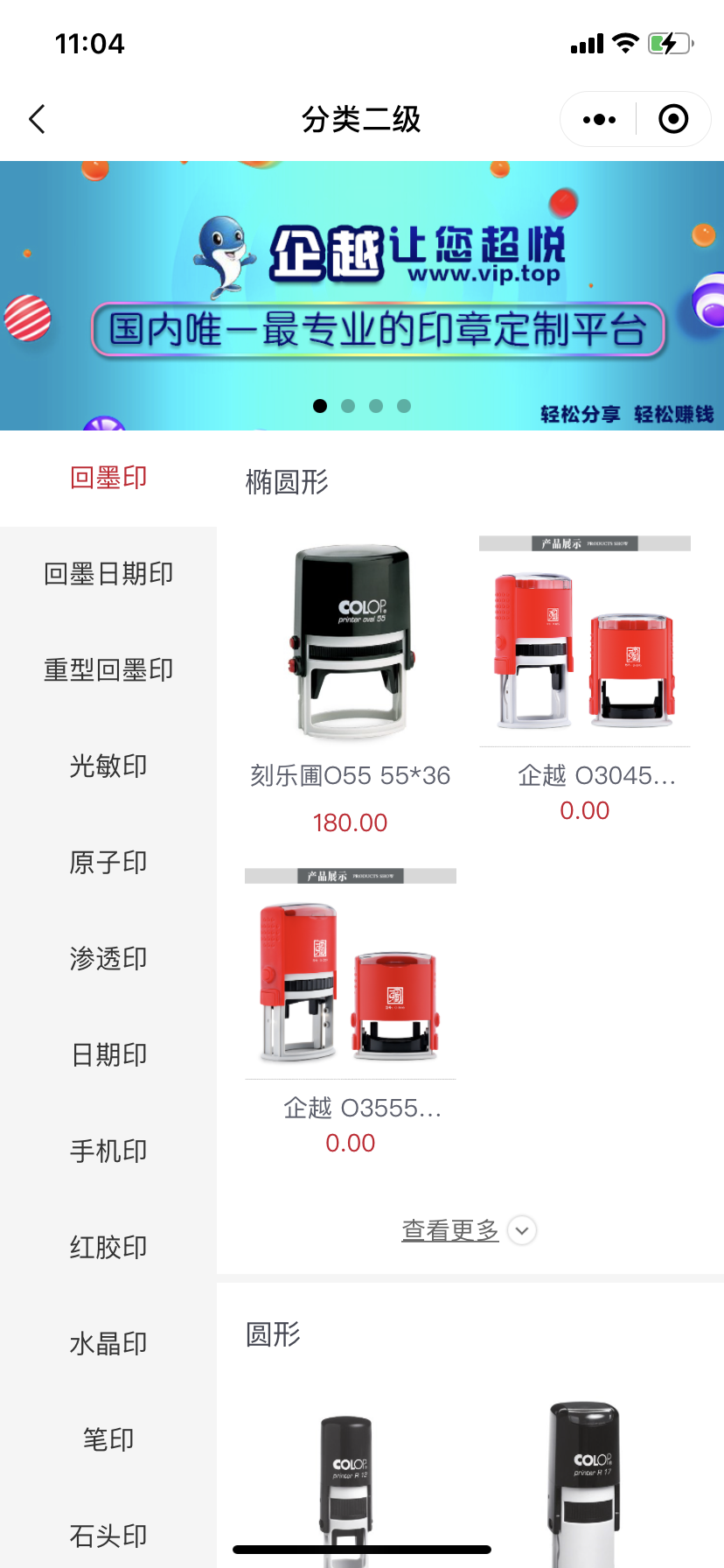The image size is (724, 1568).
Task: Select the 日期印 category
Action: pyautogui.click(x=108, y=1055)
